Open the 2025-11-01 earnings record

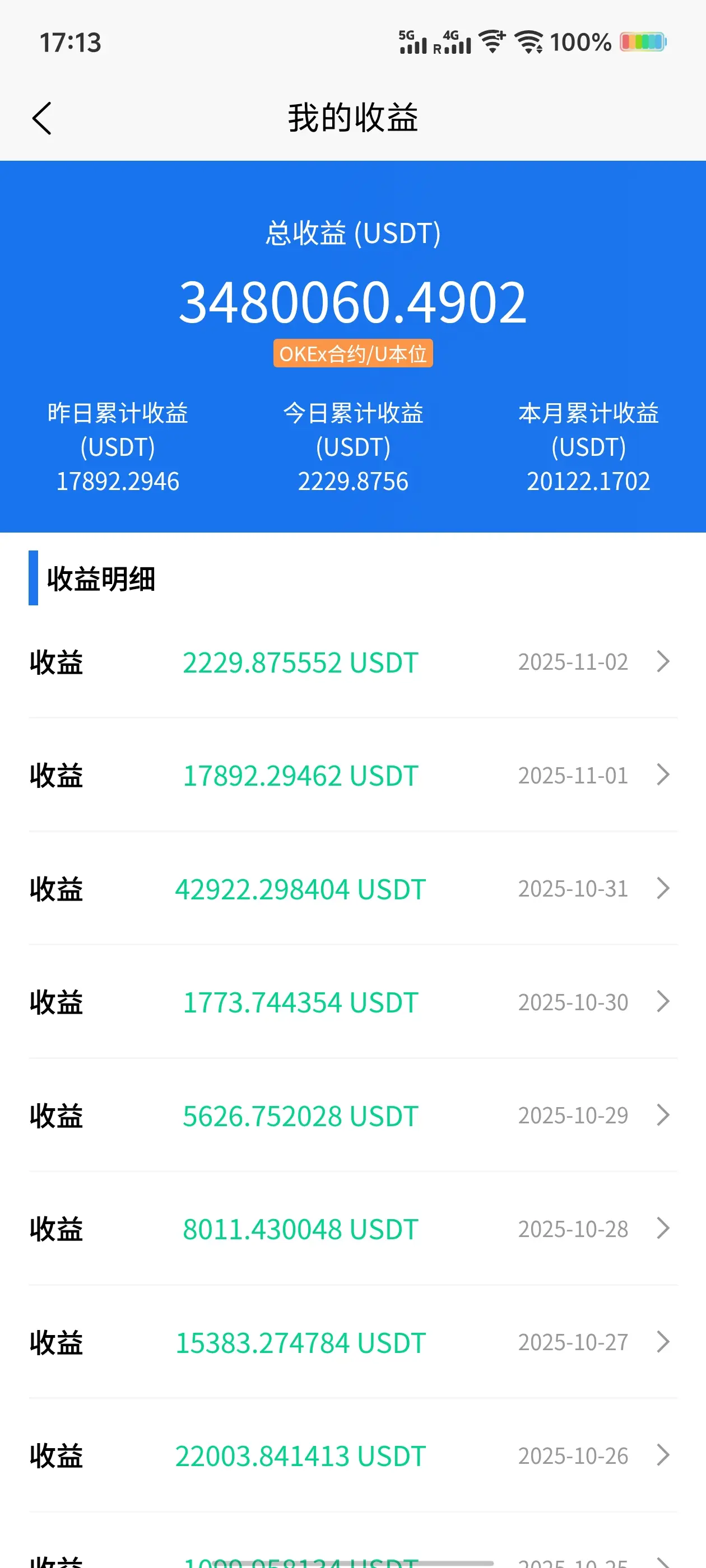(x=354, y=775)
